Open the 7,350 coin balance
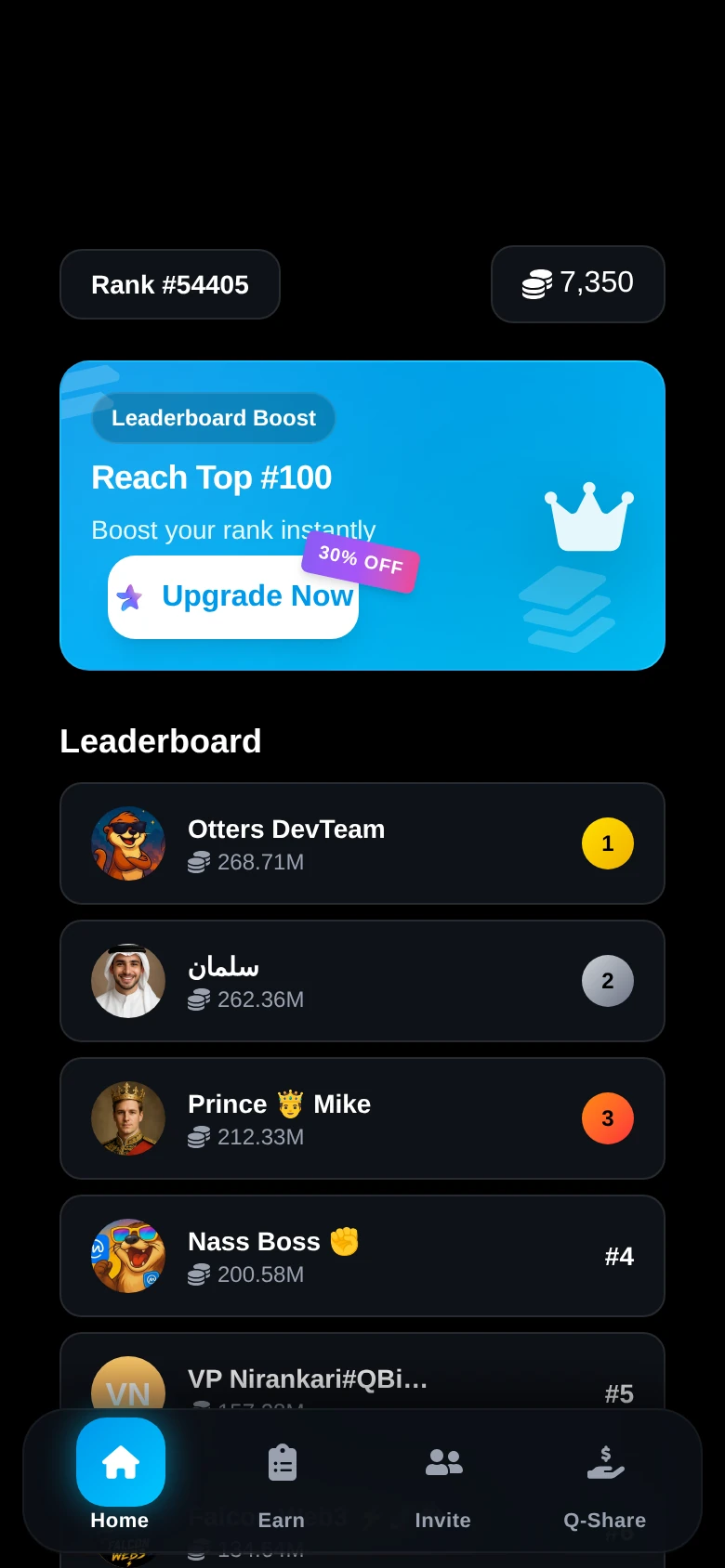 (x=578, y=284)
